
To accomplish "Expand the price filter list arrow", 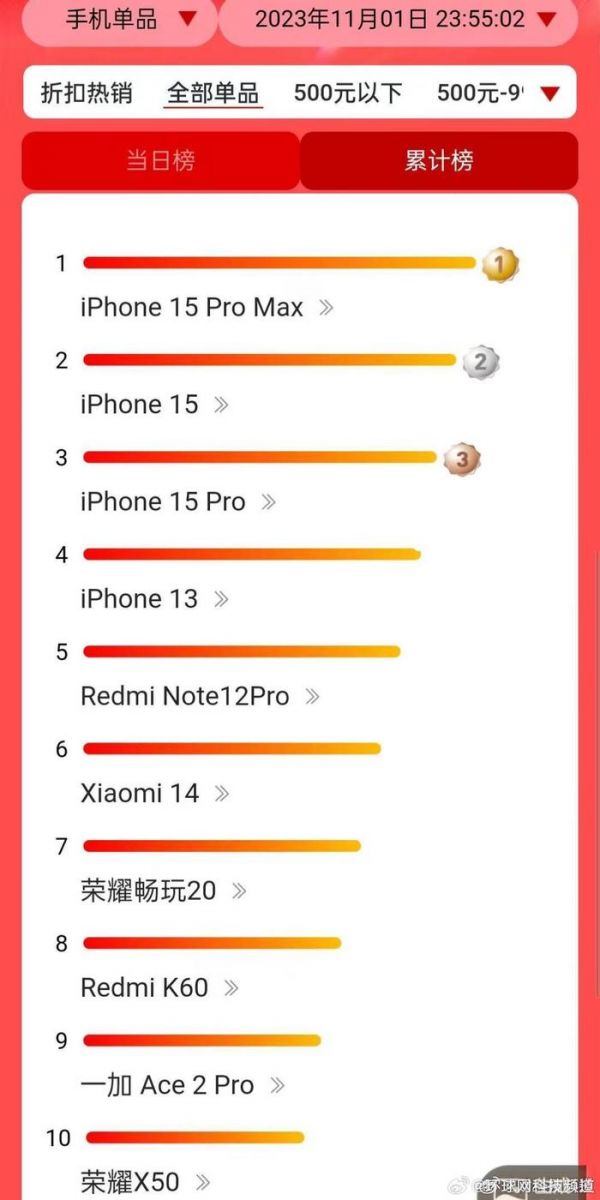I will point(549,94).
